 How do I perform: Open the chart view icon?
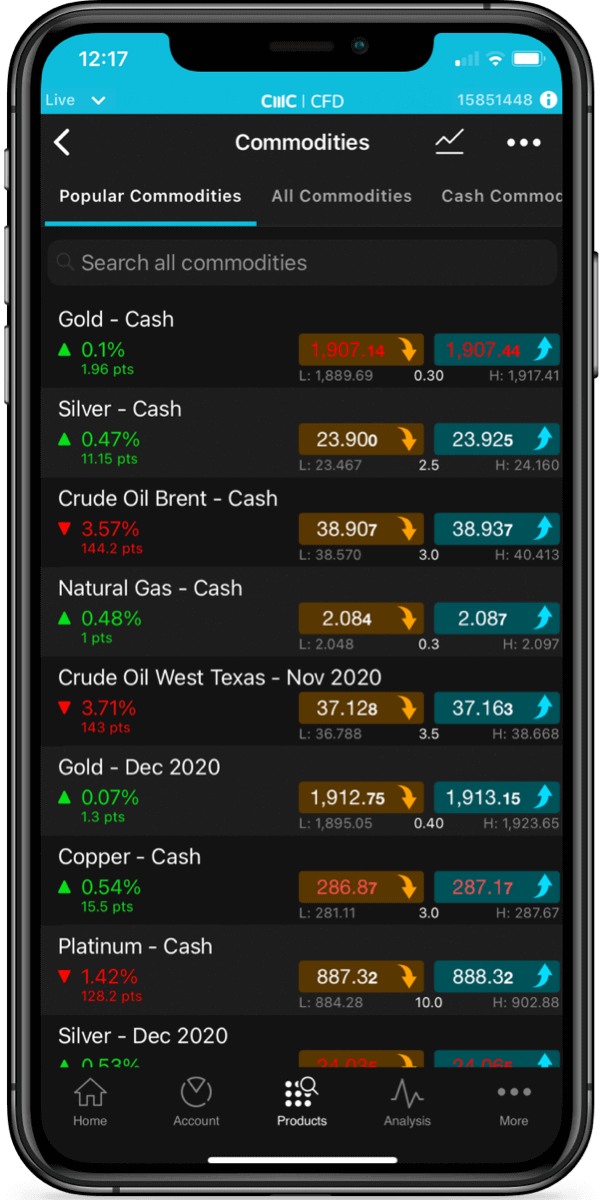(x=450, y=143)
